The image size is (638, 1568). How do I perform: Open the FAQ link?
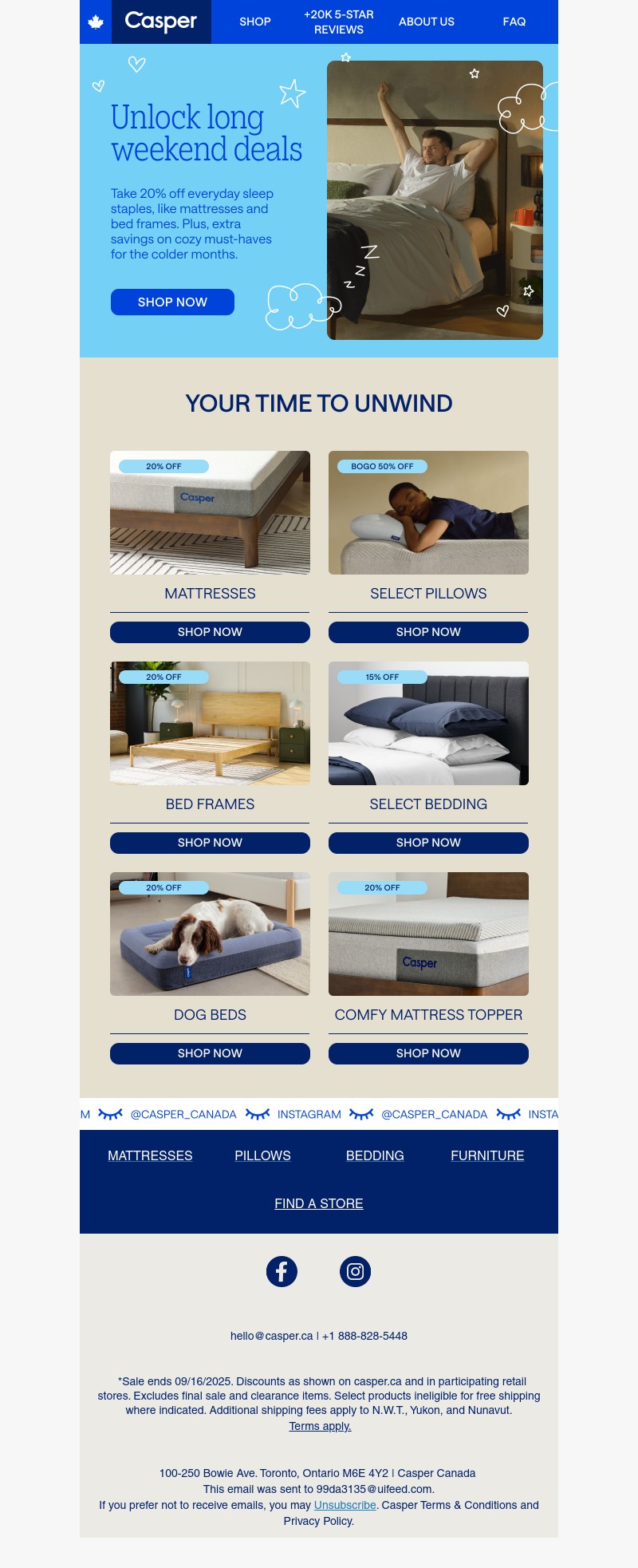point(514,22)
